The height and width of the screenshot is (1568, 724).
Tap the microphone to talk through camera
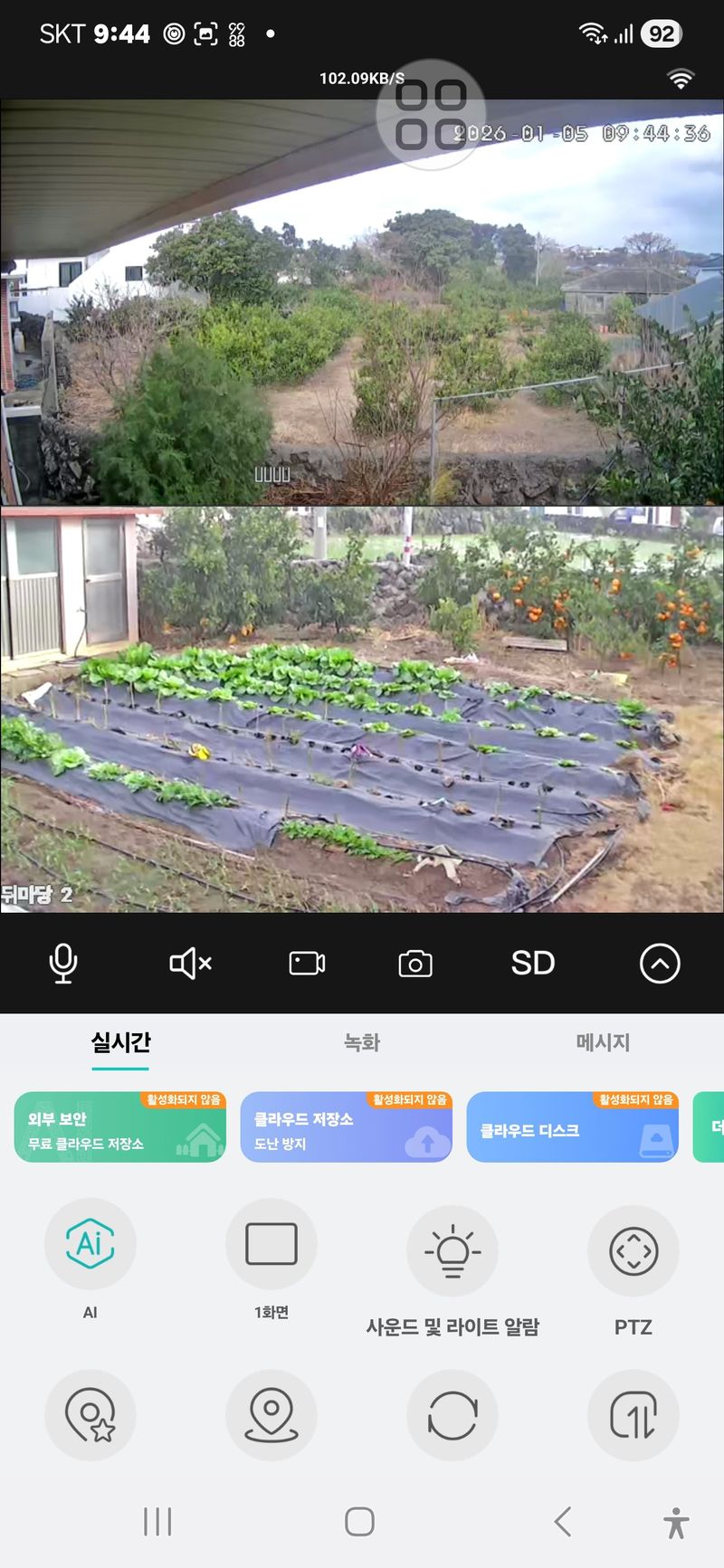click(62, 963)
